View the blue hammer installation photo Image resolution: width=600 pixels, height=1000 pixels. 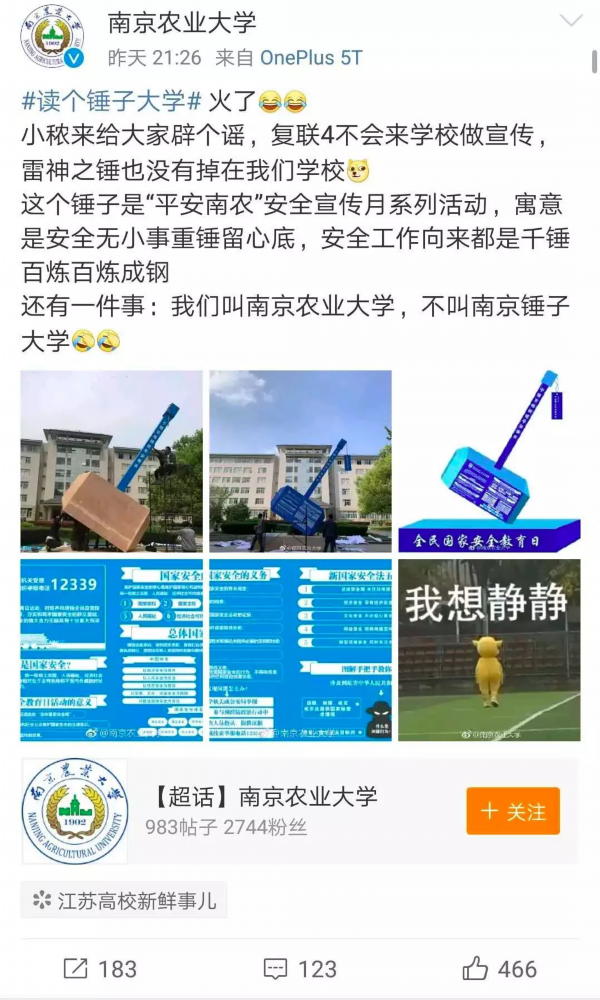click(300, 461)
